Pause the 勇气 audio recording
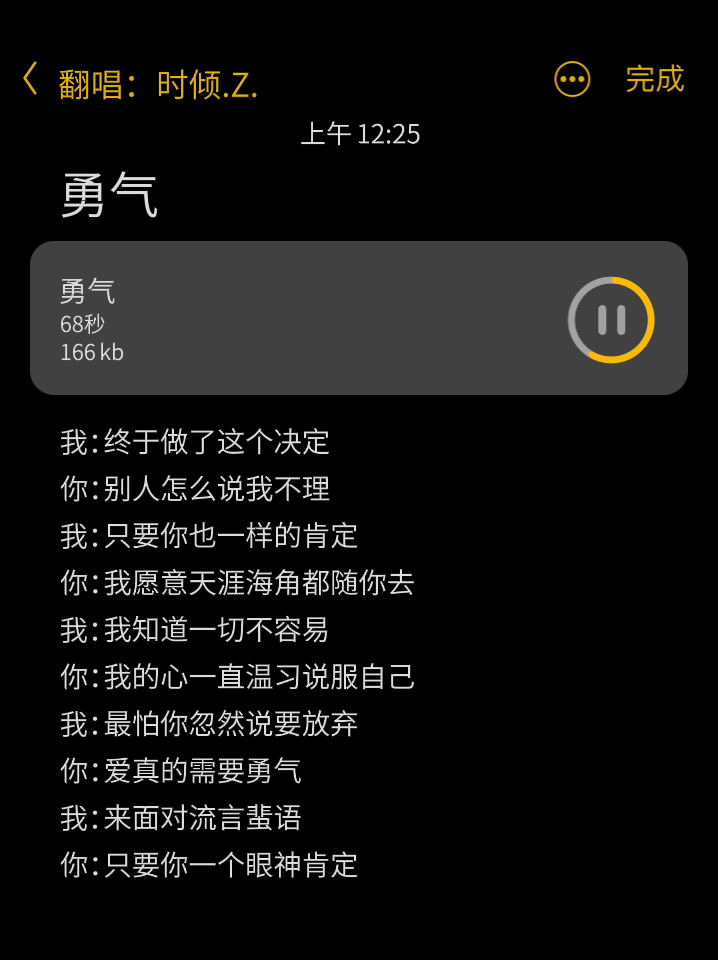The height and width of the screenshot is (960, 718). 611,320
